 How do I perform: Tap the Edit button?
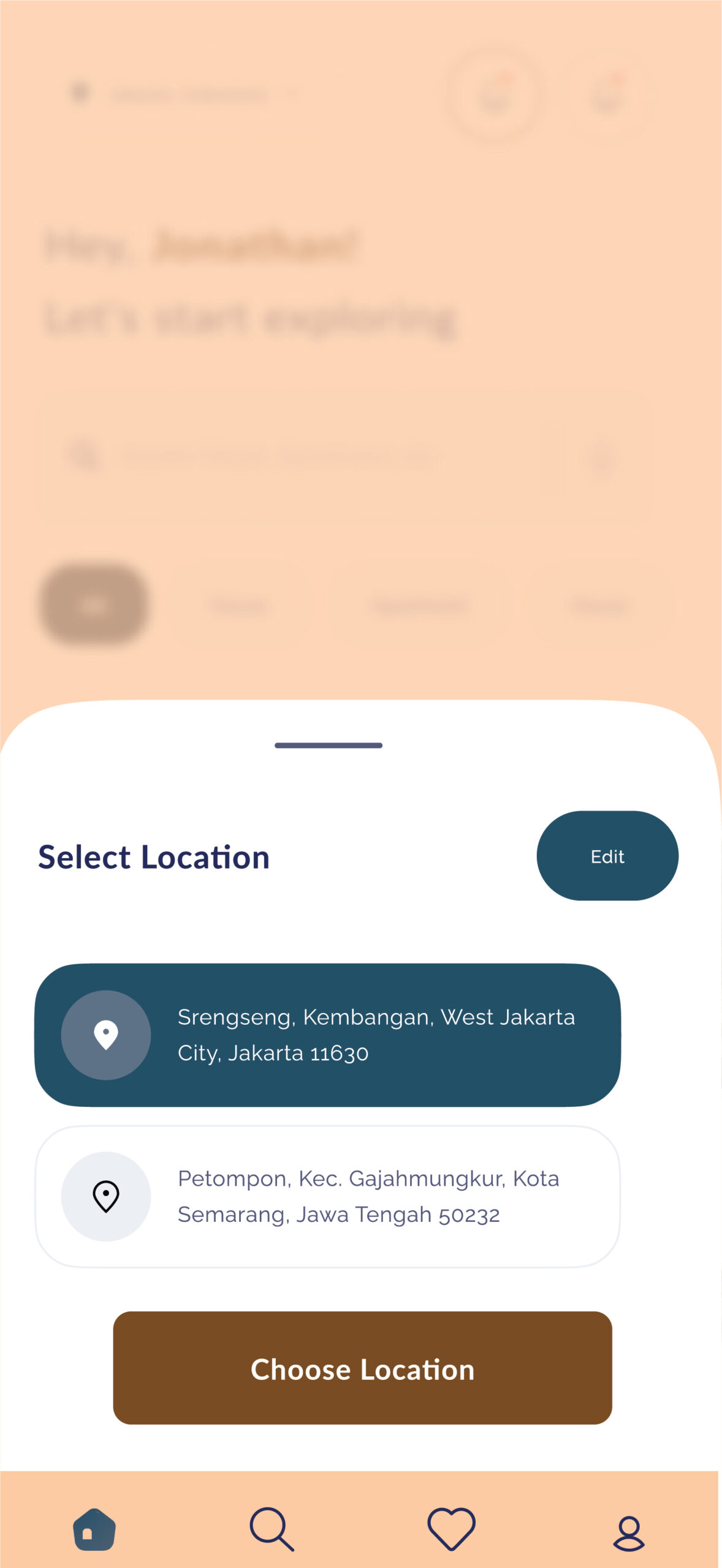(607, 856)
